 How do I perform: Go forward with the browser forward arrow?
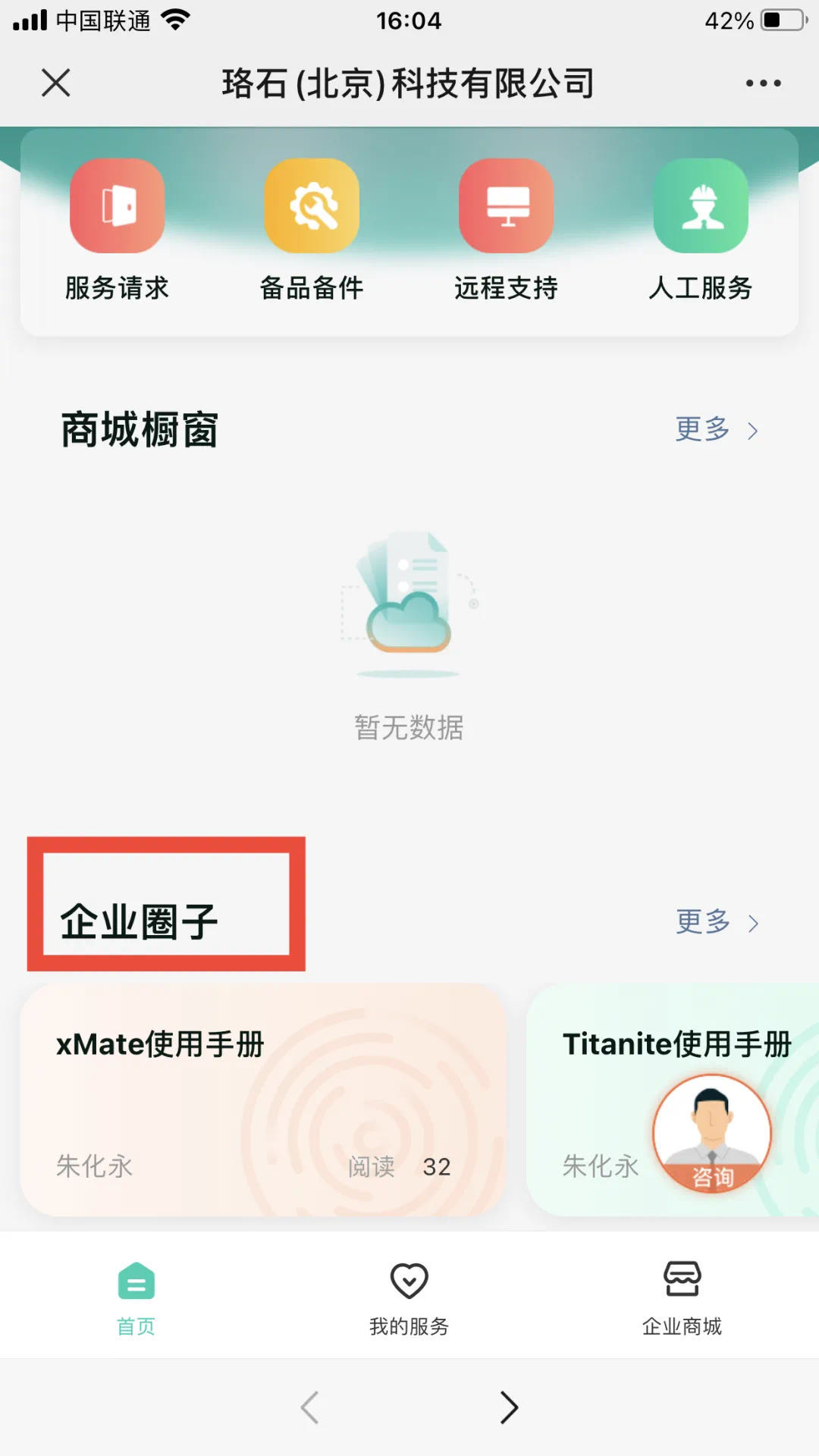pyautogui.click(x=509, y=1407)
